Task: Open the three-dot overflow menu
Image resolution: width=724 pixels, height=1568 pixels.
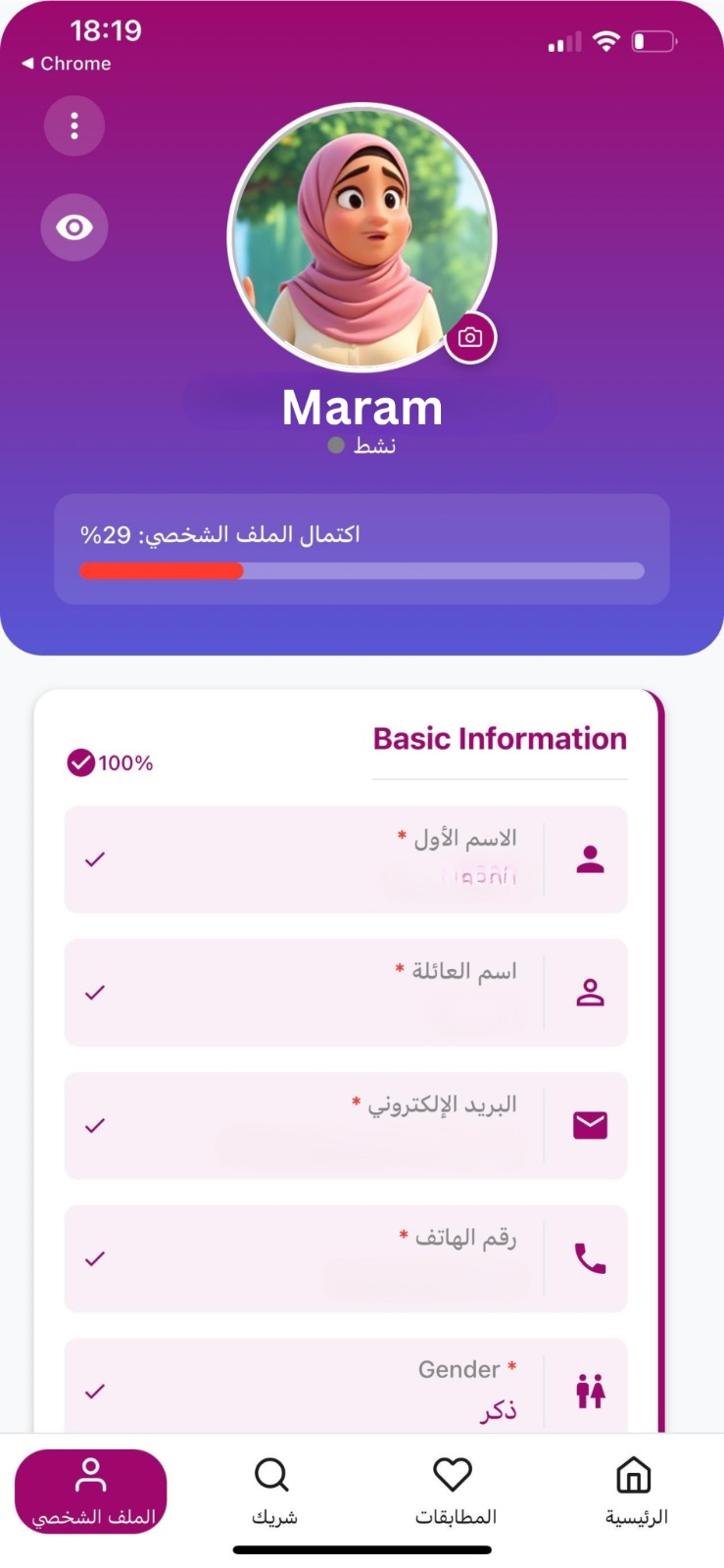Action: (x=74, y=125)
